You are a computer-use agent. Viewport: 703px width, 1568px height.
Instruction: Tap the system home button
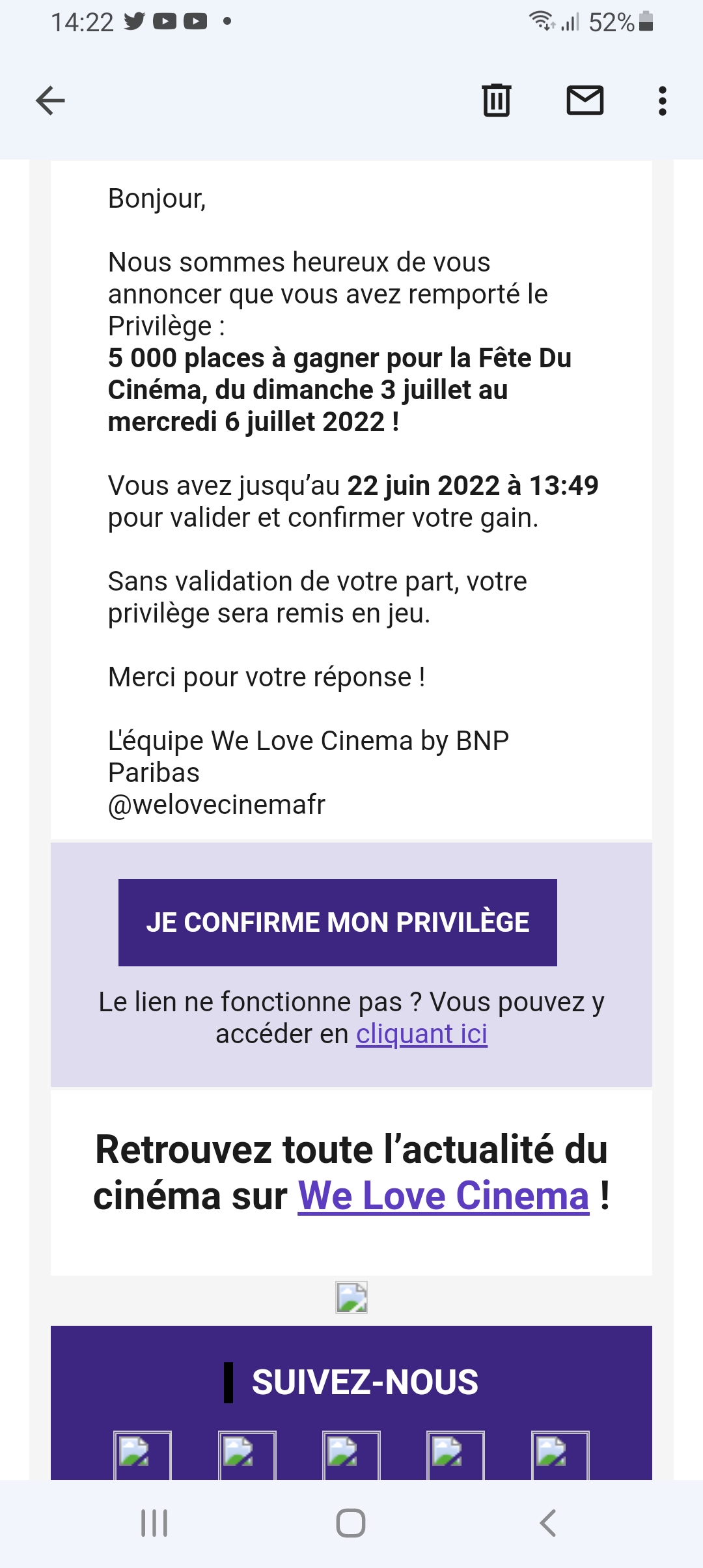click(x=351, y=1523)
